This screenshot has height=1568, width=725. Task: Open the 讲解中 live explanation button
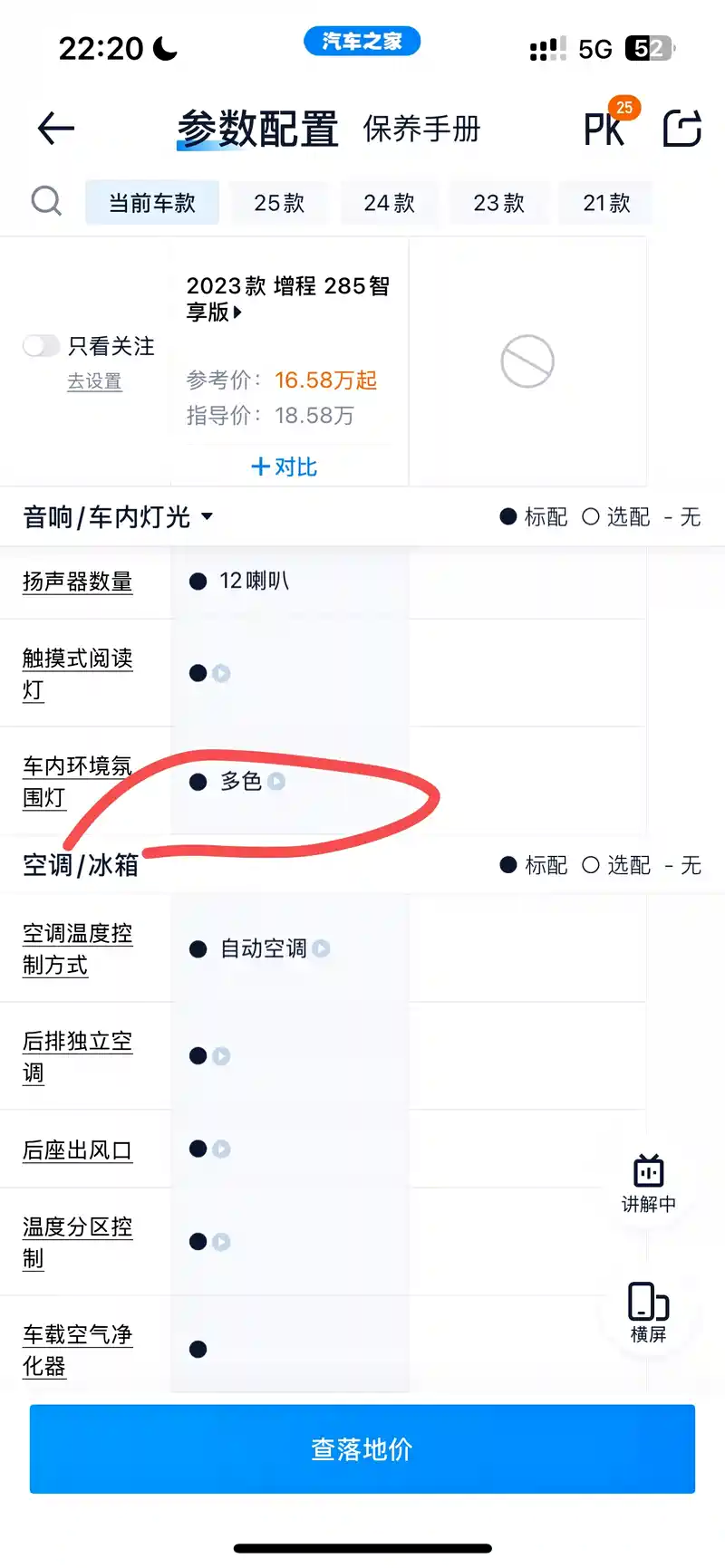click(648, 1184)
